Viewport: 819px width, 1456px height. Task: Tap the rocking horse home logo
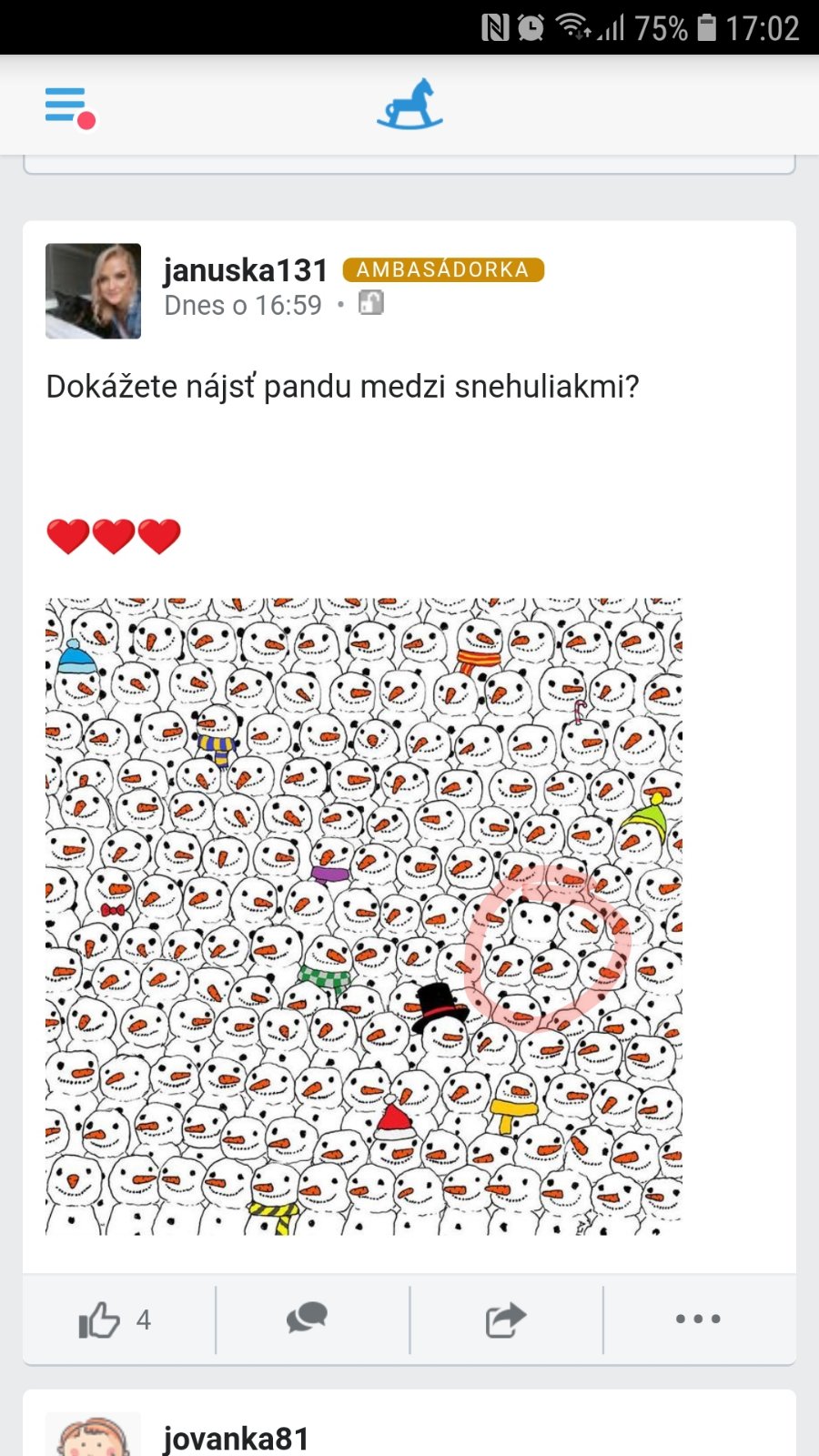coord(409,105)
